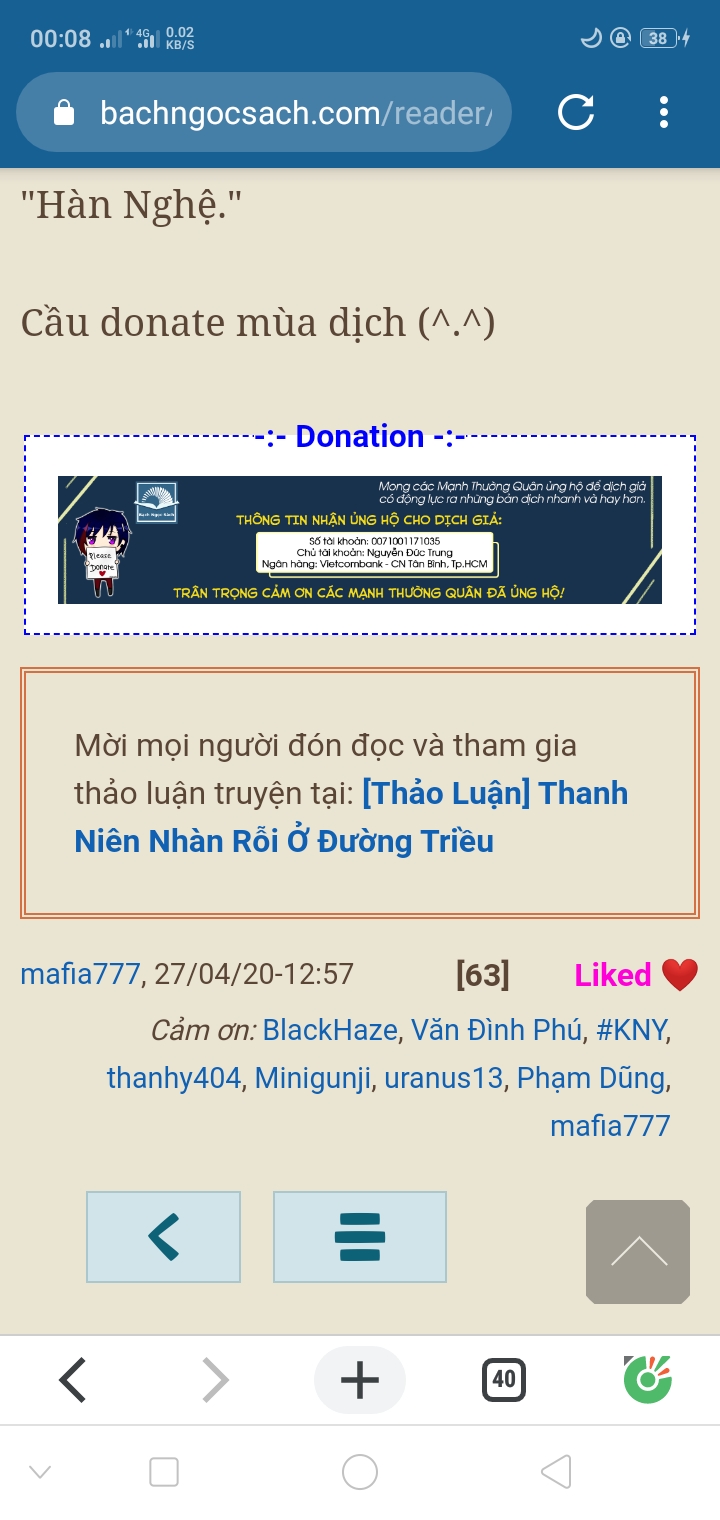Open the Thảo Luận discussion thread link
Viewport: 720px width, 1520px height.
pyautogui.click(x=350, y=817)
